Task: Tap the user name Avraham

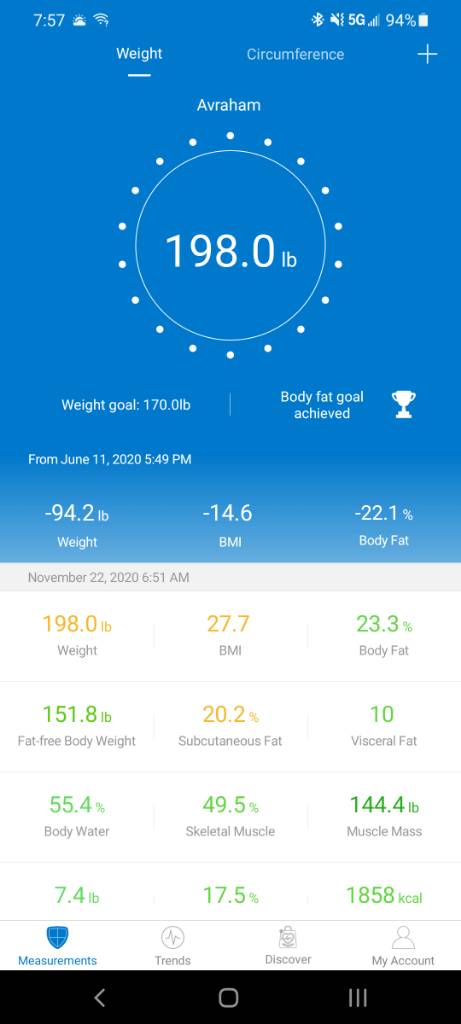Action: point(229,105)
